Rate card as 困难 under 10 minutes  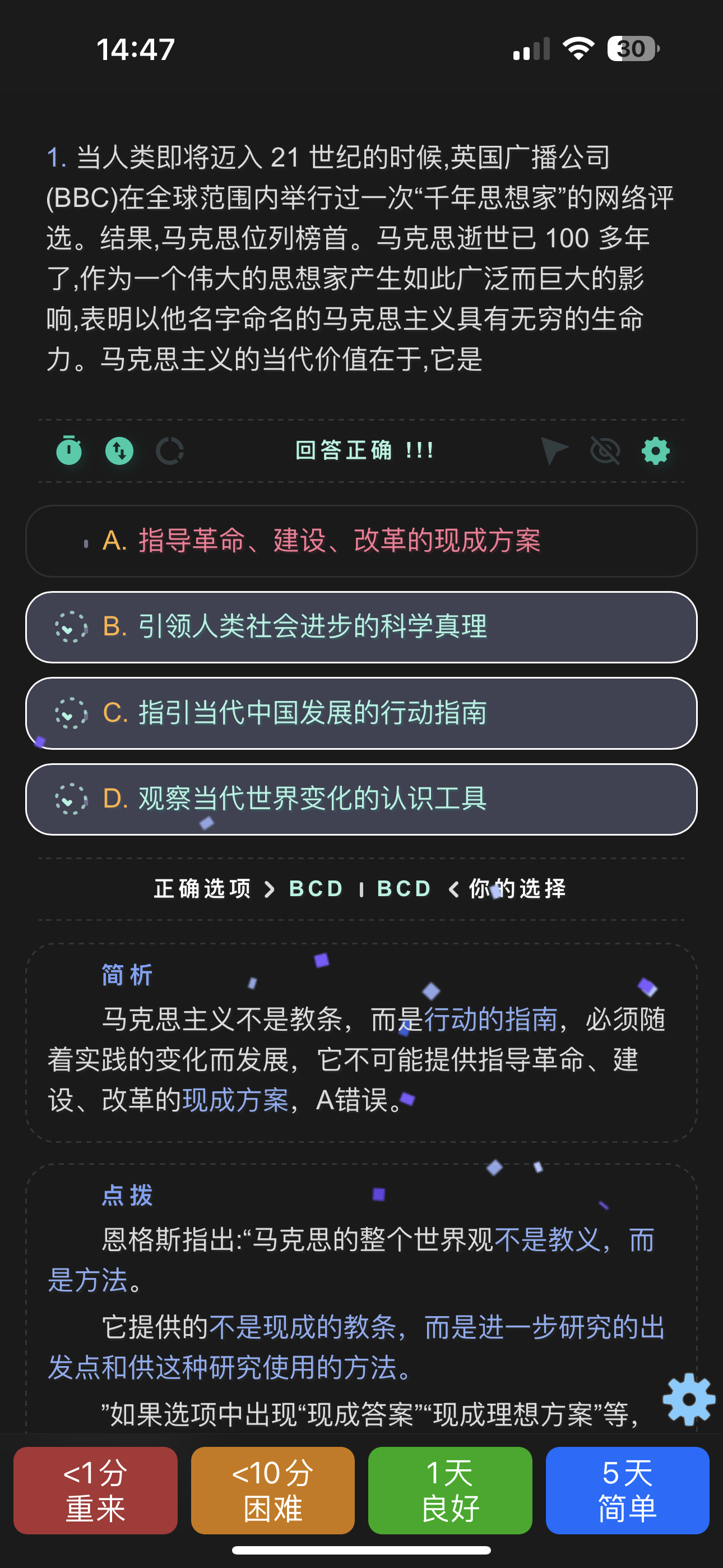(x=272, y=1490)
